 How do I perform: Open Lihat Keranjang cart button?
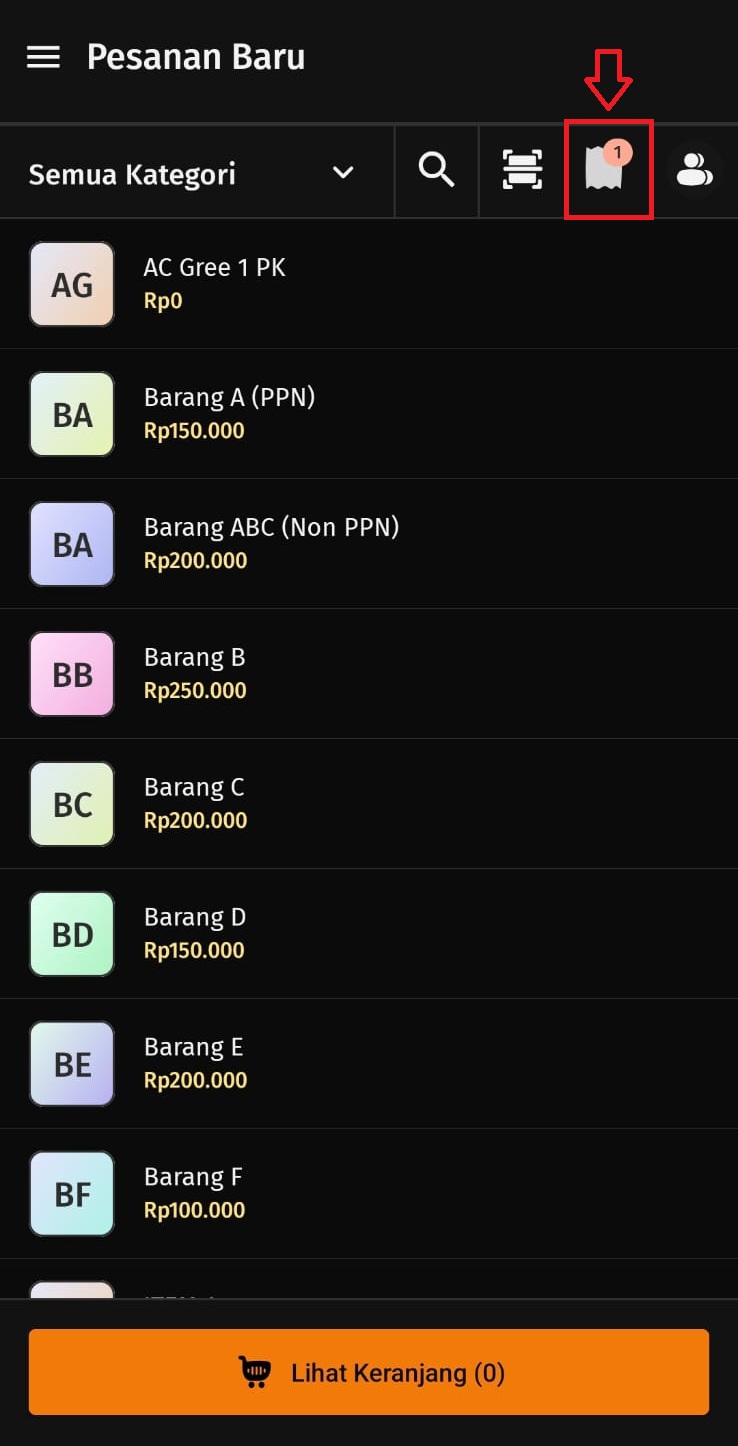369,1372
